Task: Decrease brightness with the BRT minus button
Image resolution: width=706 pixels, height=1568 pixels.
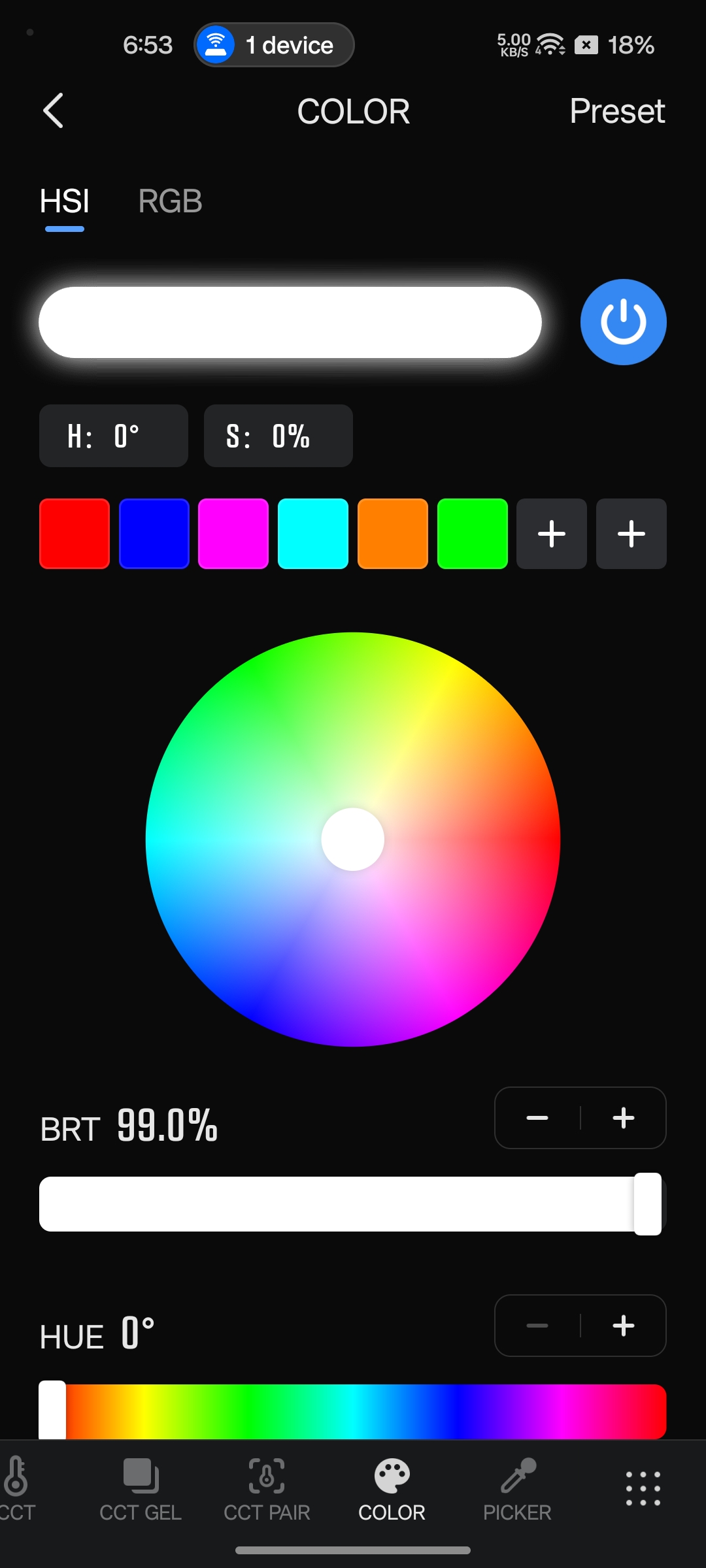Action: pos(537,1118)
